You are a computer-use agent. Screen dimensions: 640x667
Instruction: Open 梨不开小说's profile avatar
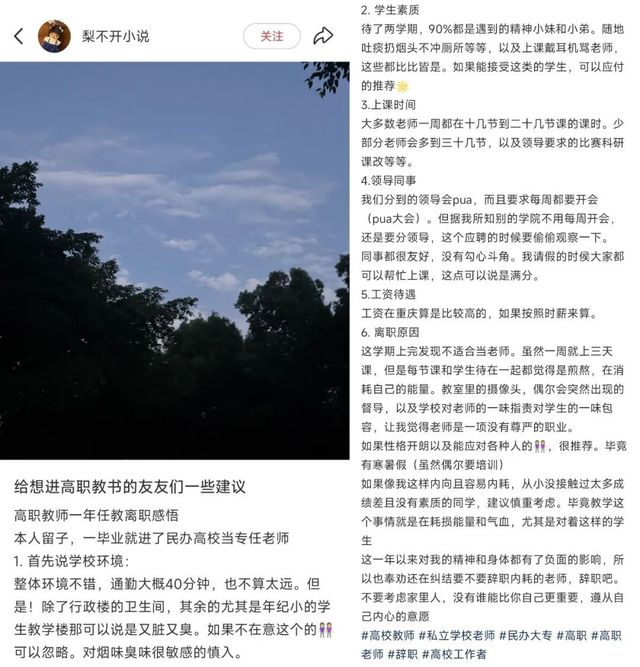54,36
